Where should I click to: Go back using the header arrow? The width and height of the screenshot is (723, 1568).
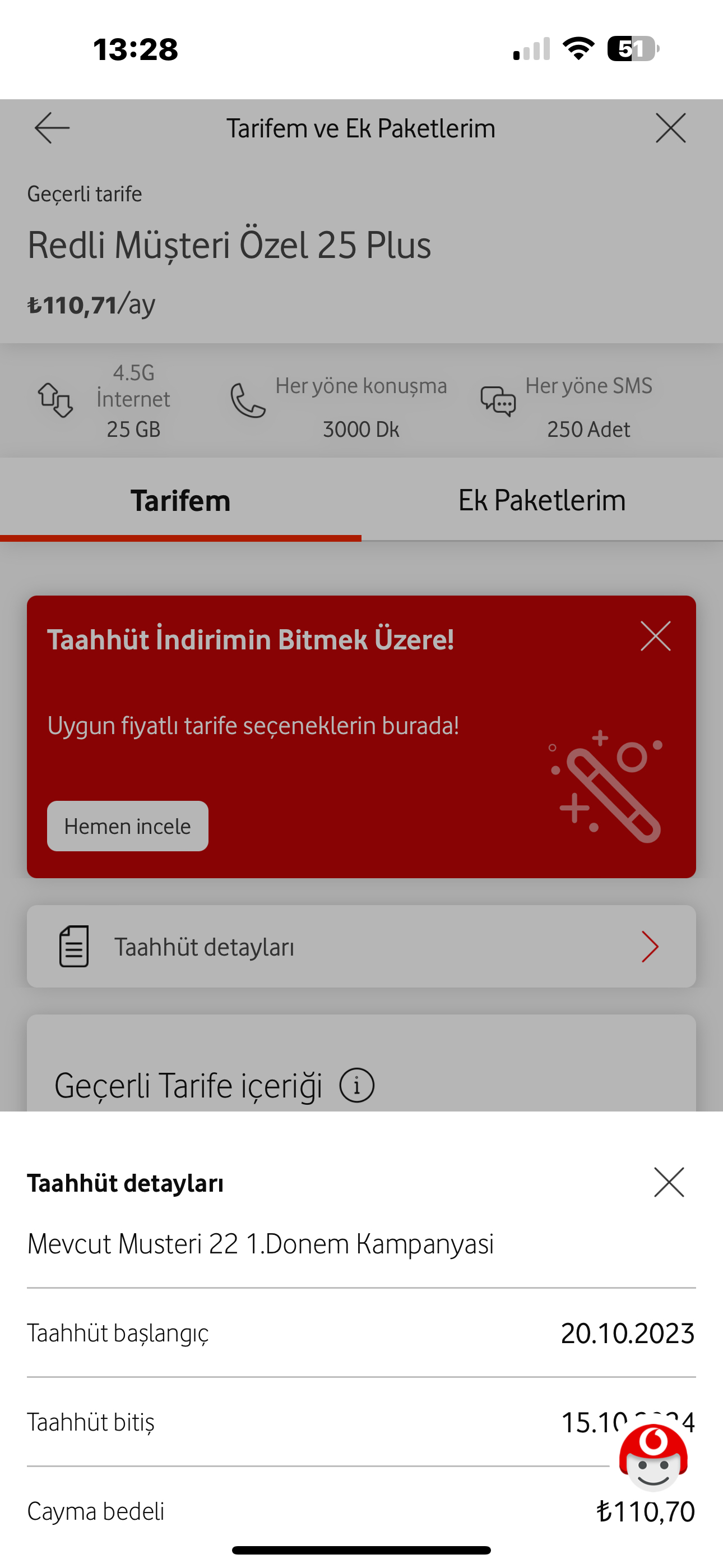(x=52, y=128)
